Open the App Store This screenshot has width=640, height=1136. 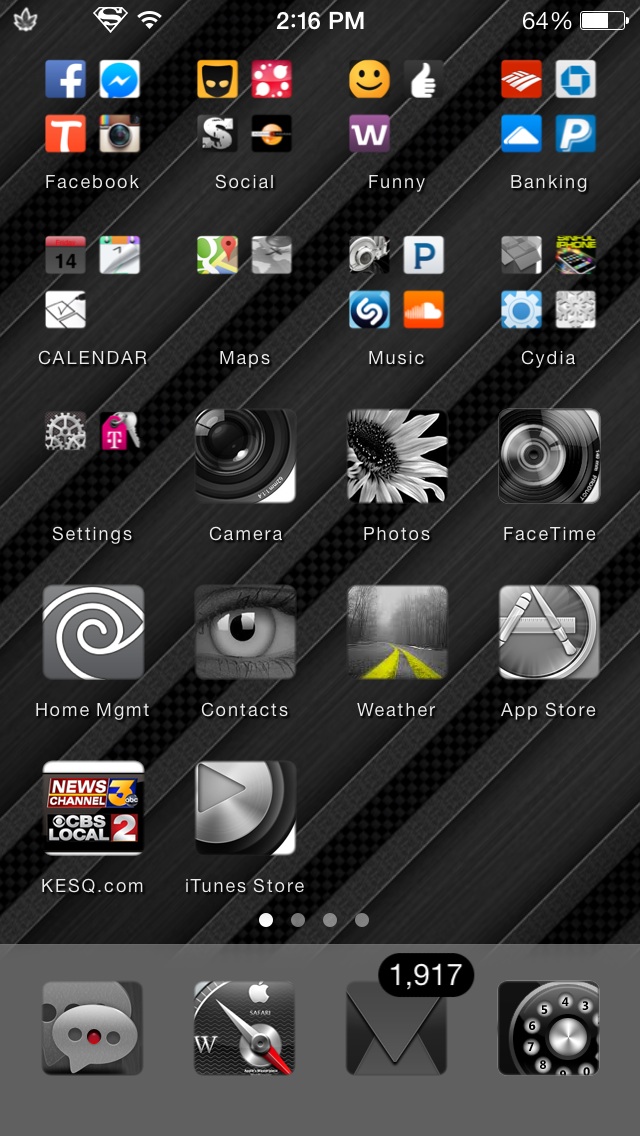[x=549, y=632]
